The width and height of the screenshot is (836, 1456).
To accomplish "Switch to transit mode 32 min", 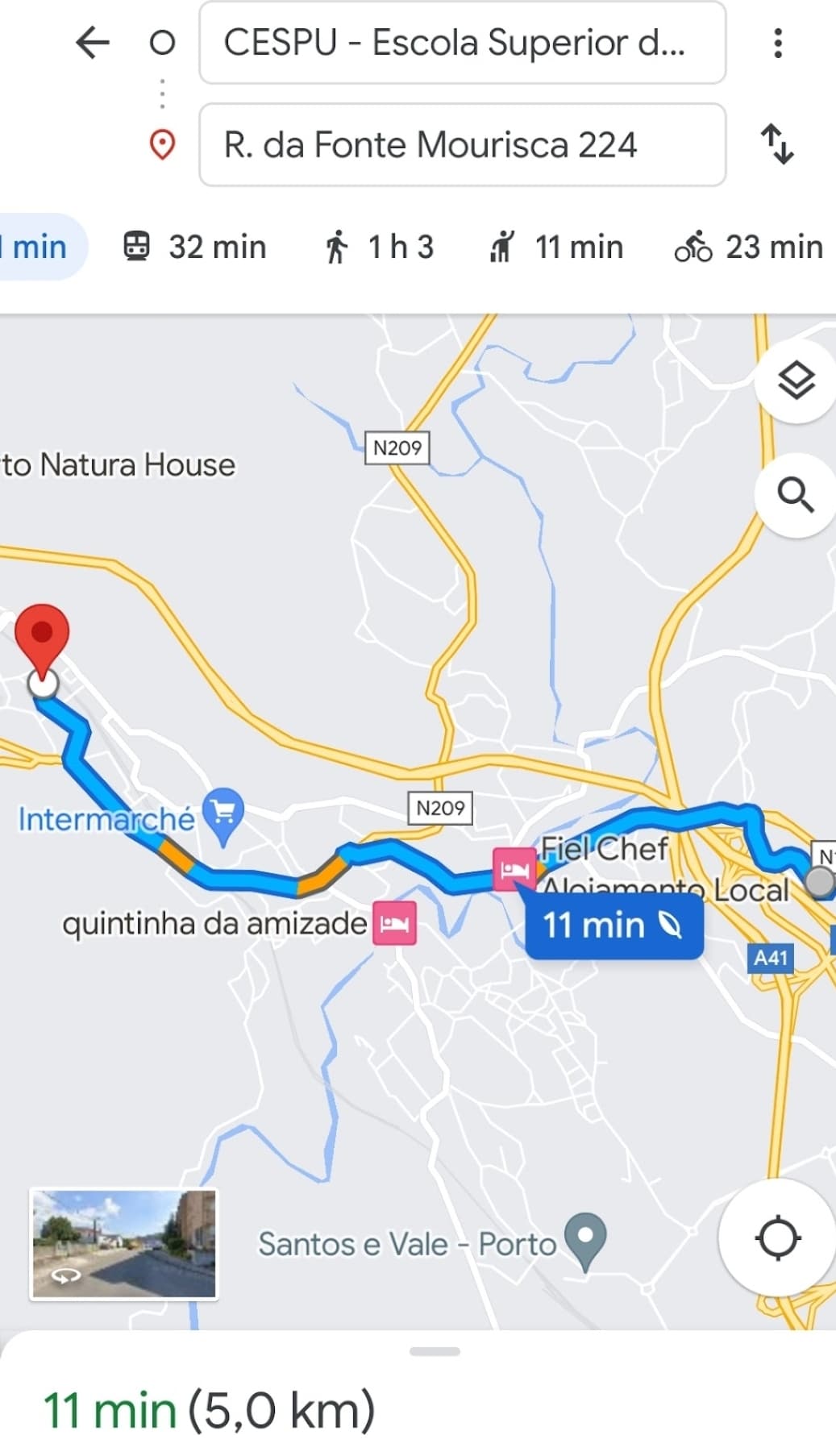I will (194, 247).
